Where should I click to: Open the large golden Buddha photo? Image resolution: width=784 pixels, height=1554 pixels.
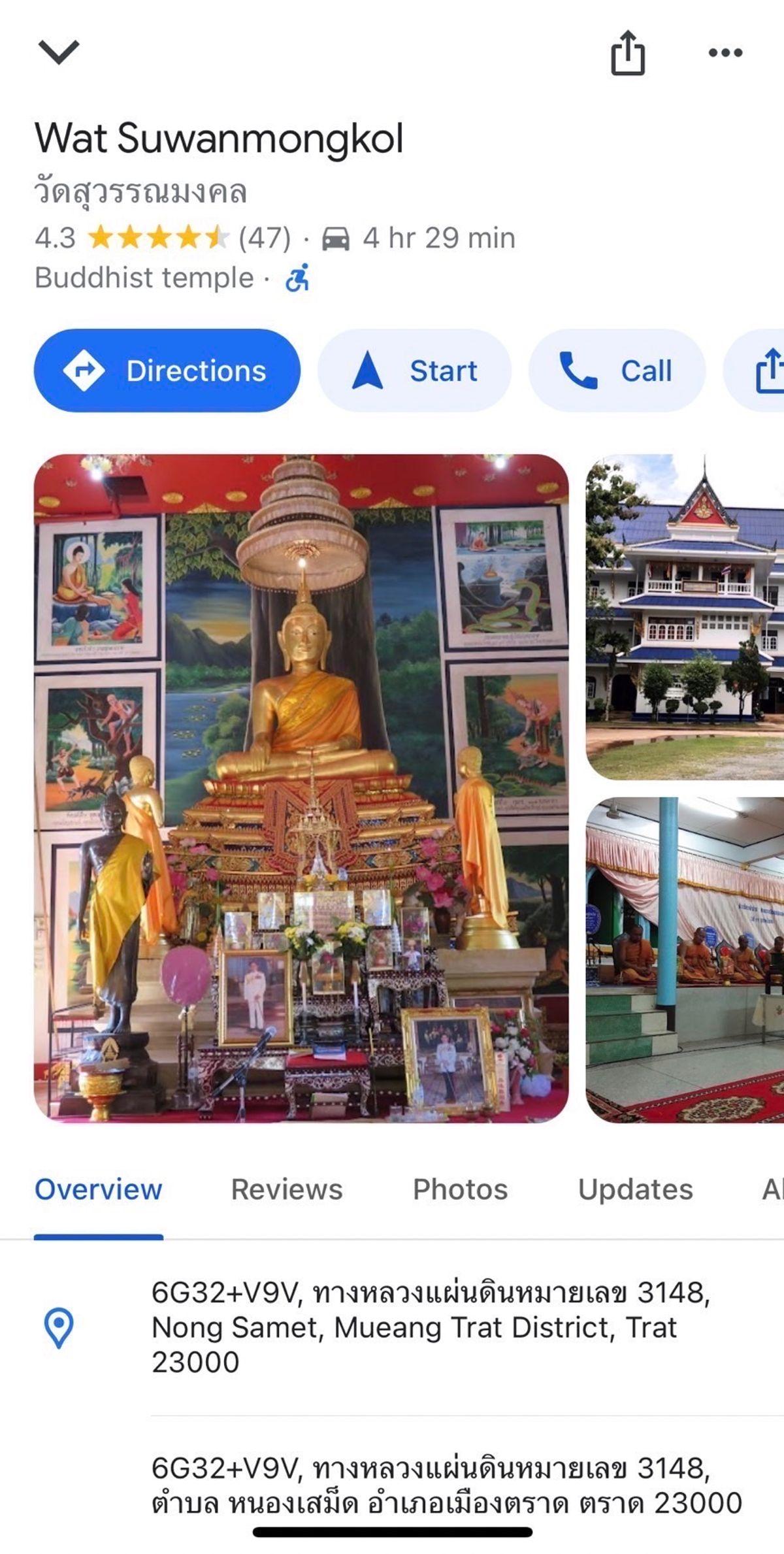click(301, 788)
